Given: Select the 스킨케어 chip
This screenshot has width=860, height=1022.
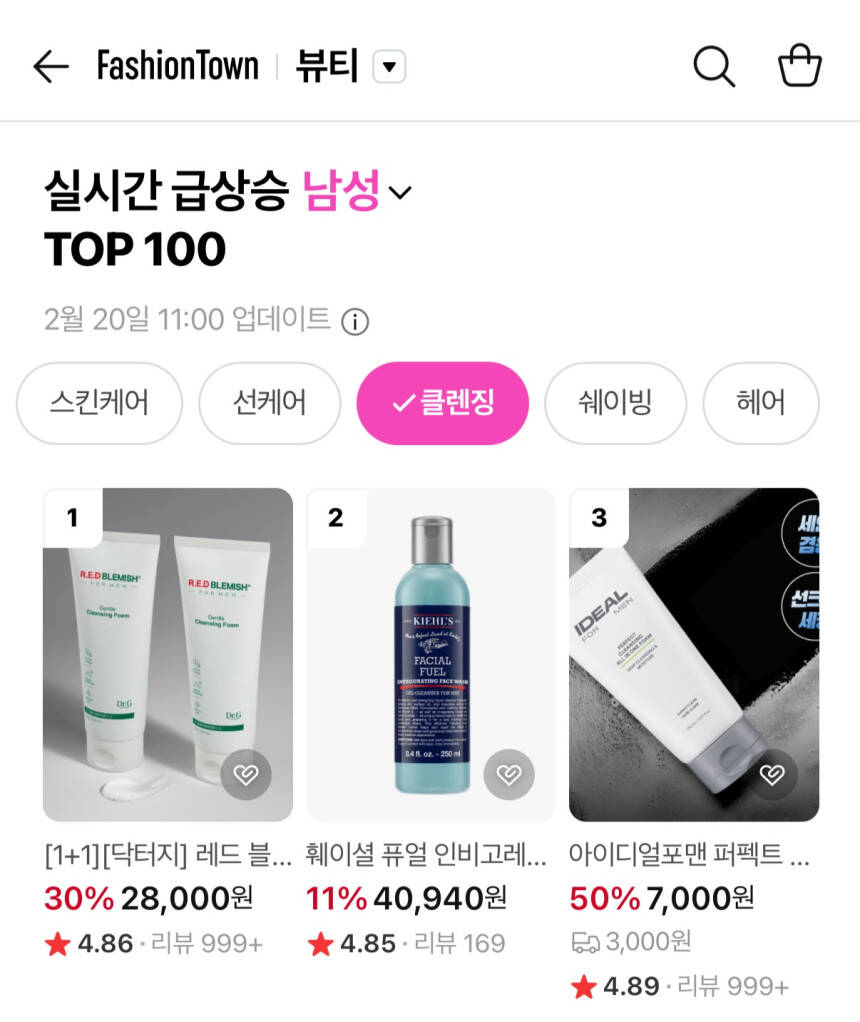Looking at the screenshot, I should (x=99, y=403).
